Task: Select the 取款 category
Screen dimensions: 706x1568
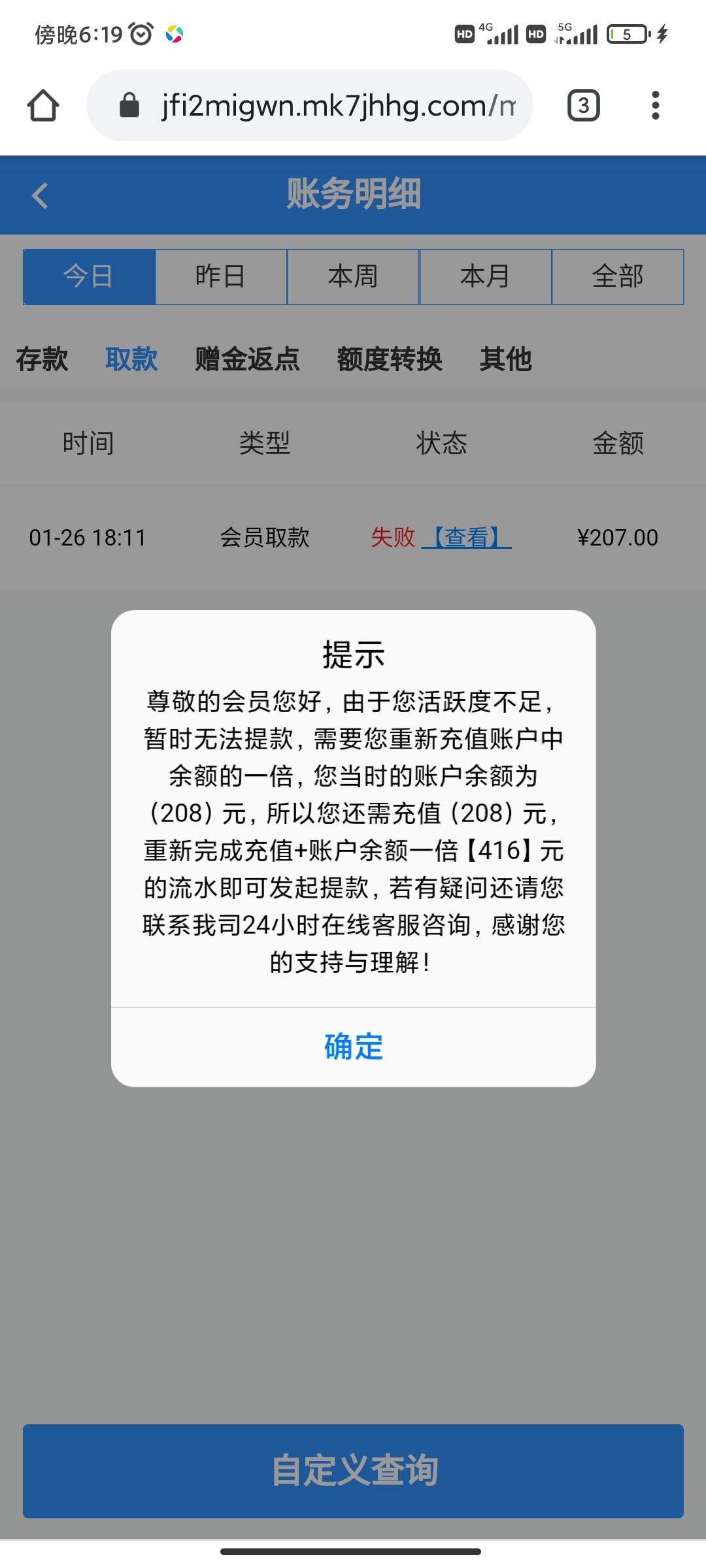Action: (x=131, y=359)
